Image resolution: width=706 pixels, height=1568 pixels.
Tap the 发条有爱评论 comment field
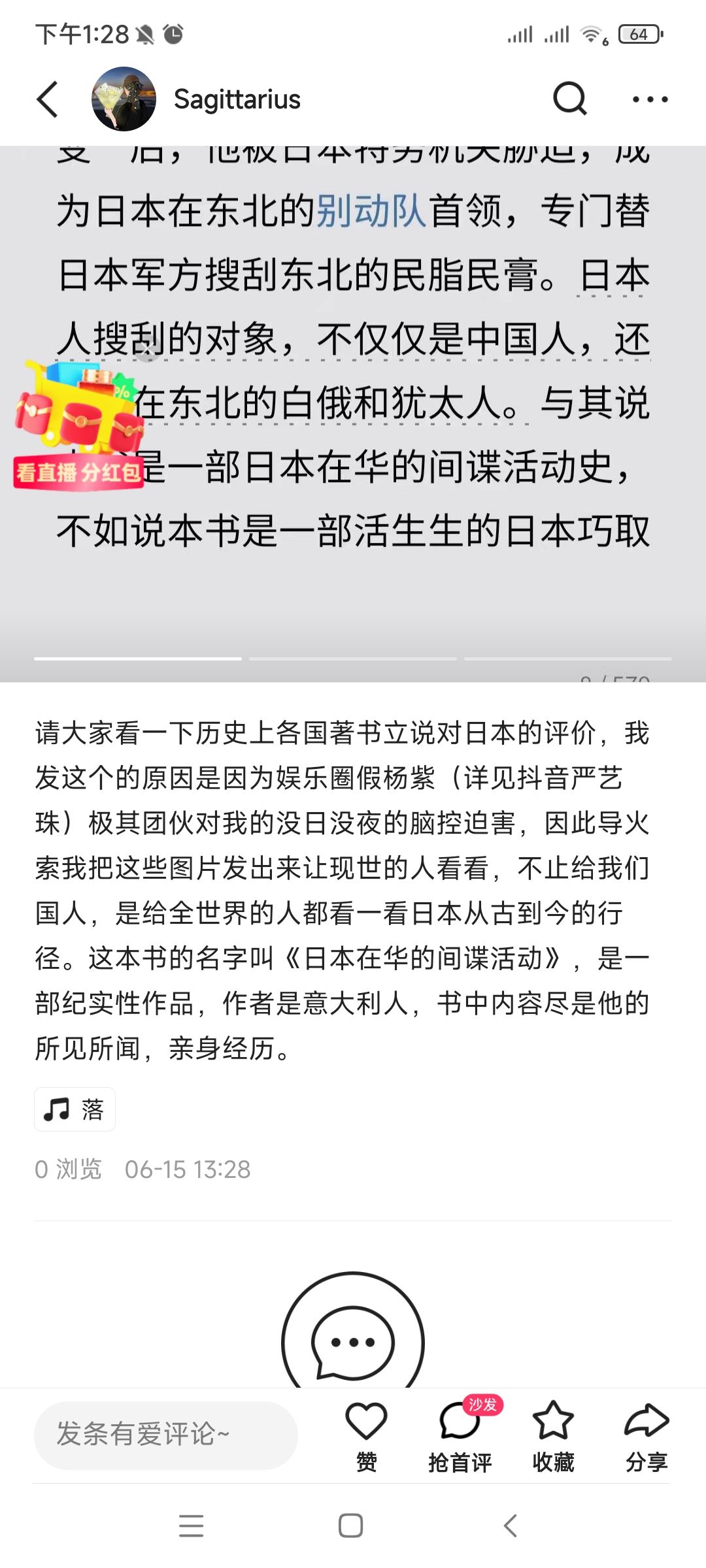click(x=165, y=1435)
